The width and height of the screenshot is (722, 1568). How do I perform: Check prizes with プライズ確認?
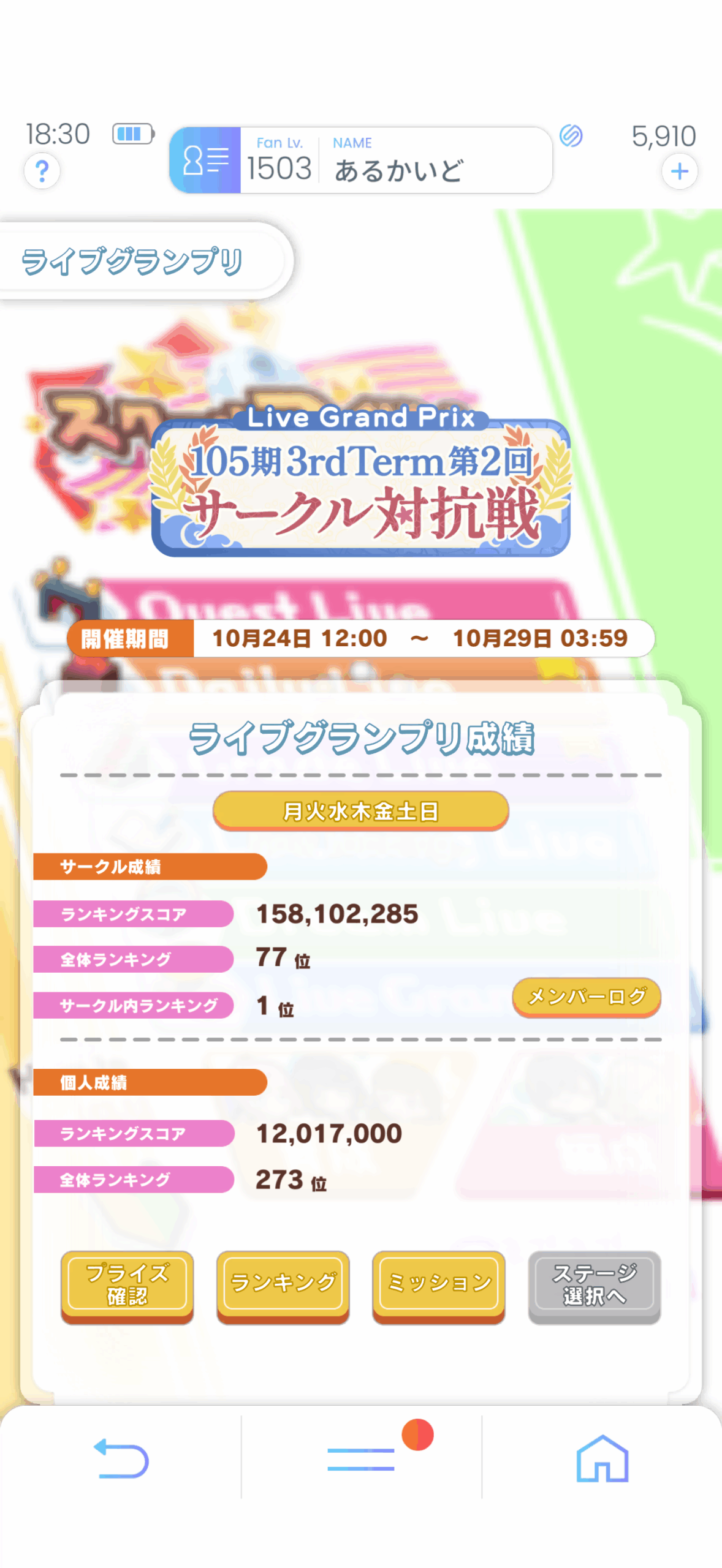[127, 1284]
